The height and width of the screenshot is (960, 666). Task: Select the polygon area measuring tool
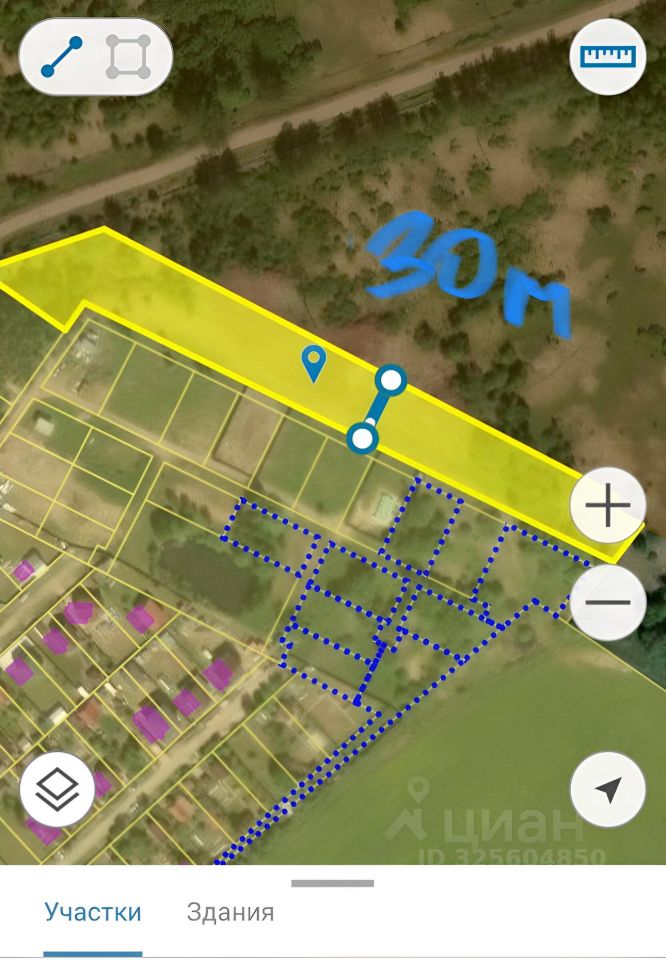pyautogui.click(x=128, y=57)
